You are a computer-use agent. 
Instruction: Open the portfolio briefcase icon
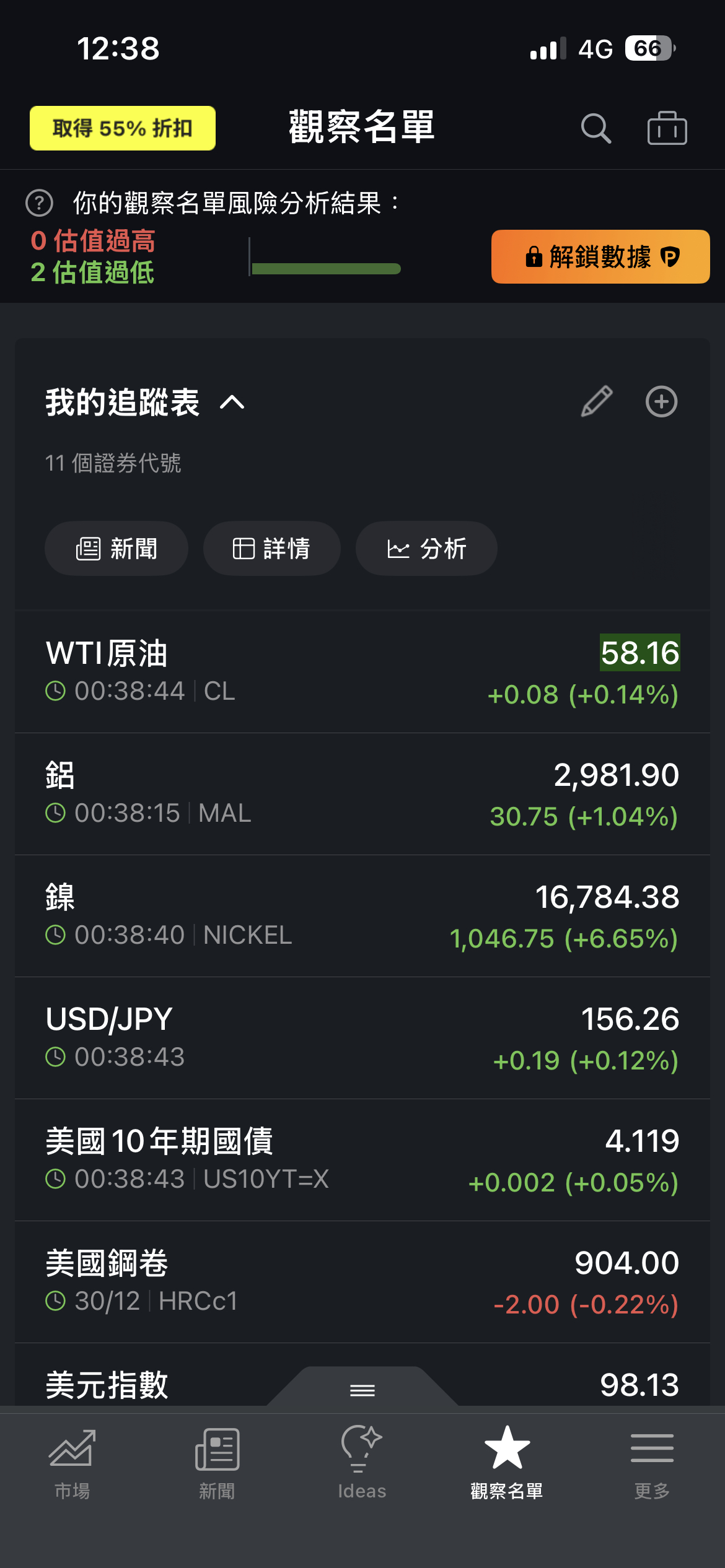[x=667, y=128]
